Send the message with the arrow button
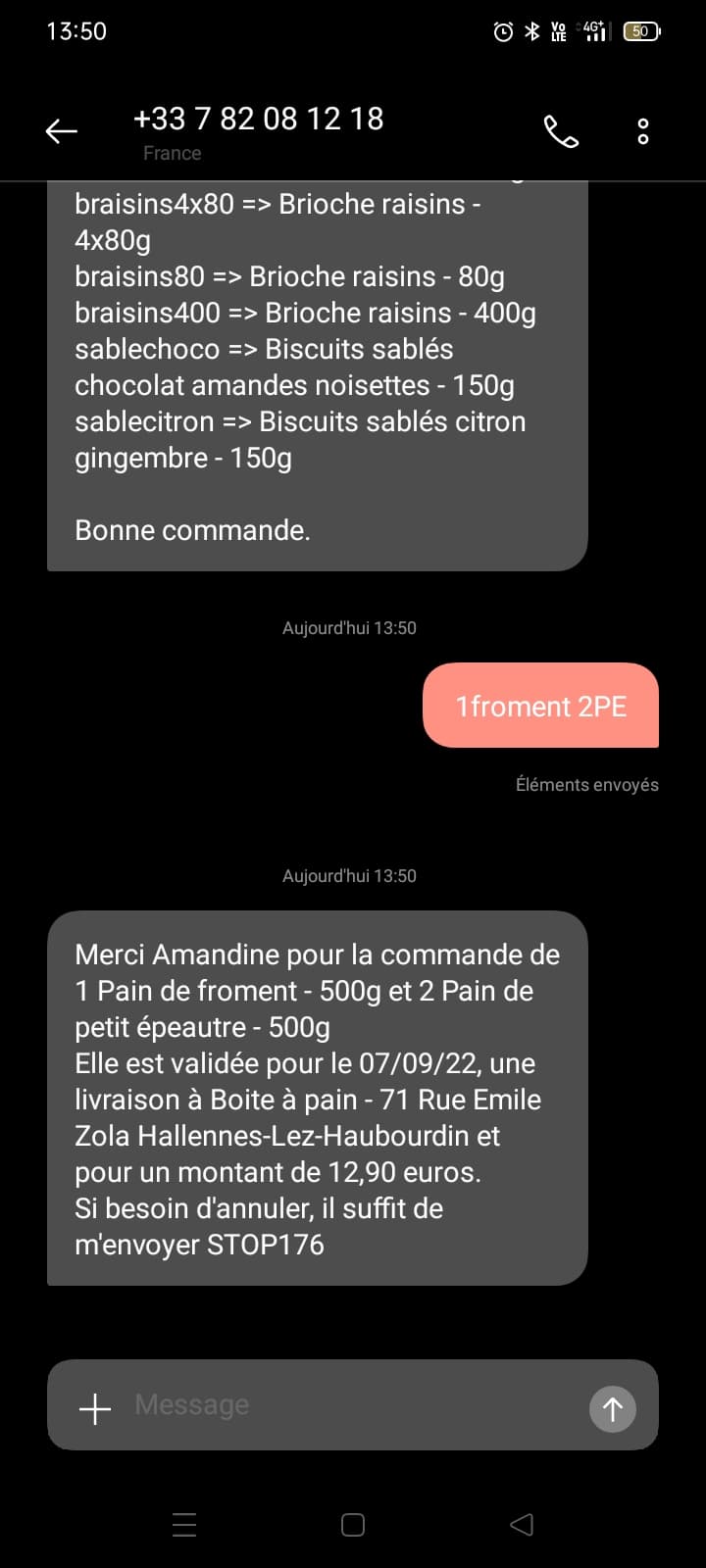Viewport: 706px width, 1568px height. [x=613, y=1408]
